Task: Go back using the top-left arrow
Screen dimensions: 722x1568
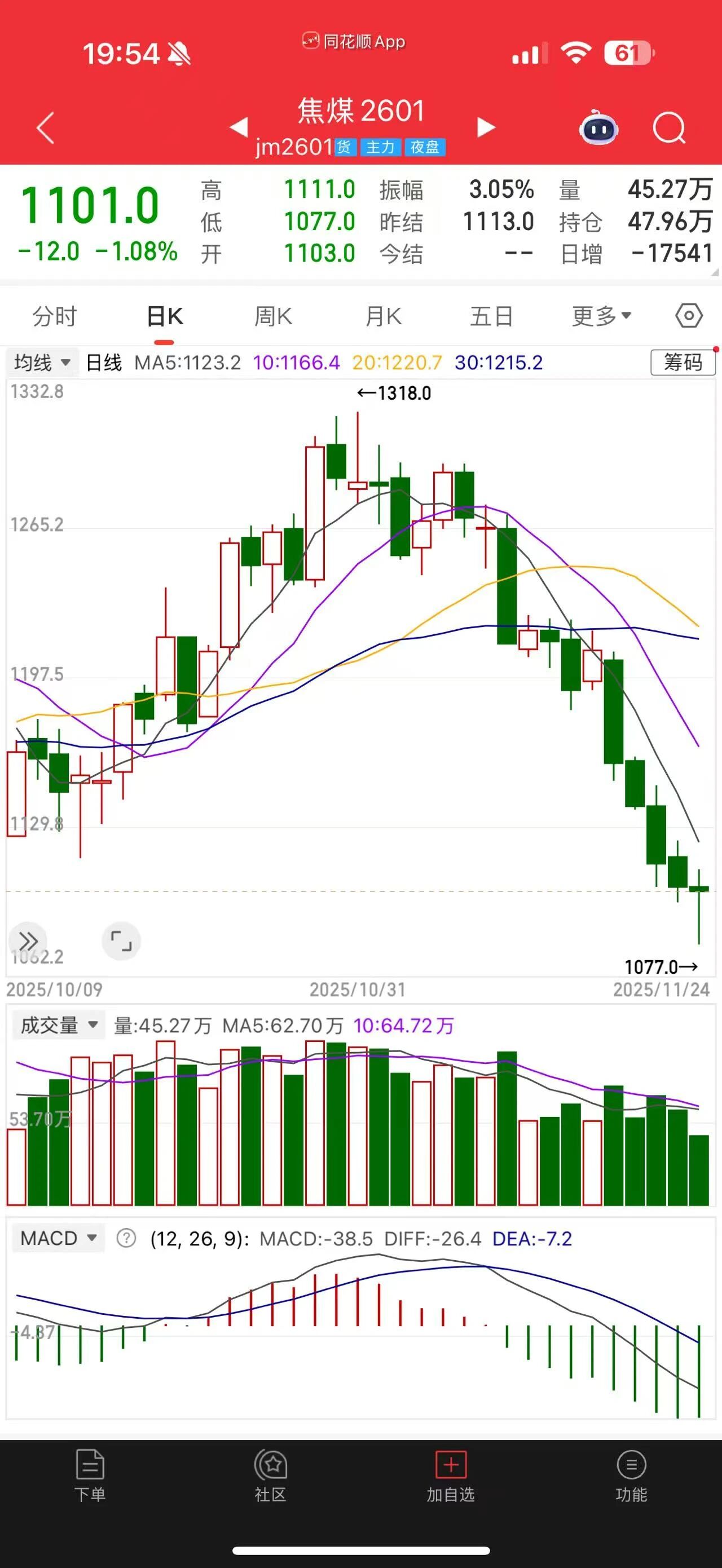Action: click(x=46, y=128)
